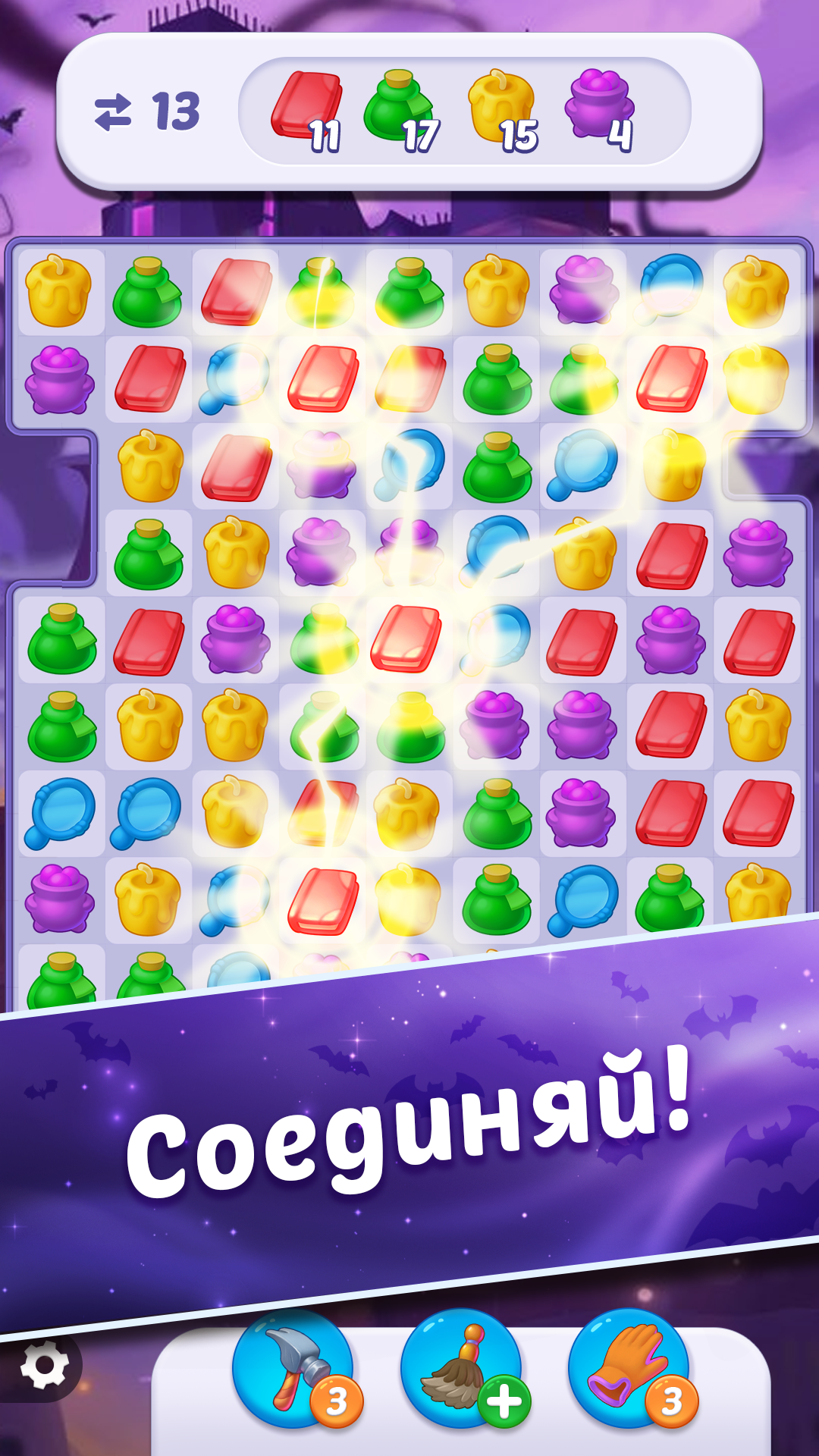Get more broom boosters
Image resolution: width=819 pixels, height=1456 pixels.
click(505, 1401)
